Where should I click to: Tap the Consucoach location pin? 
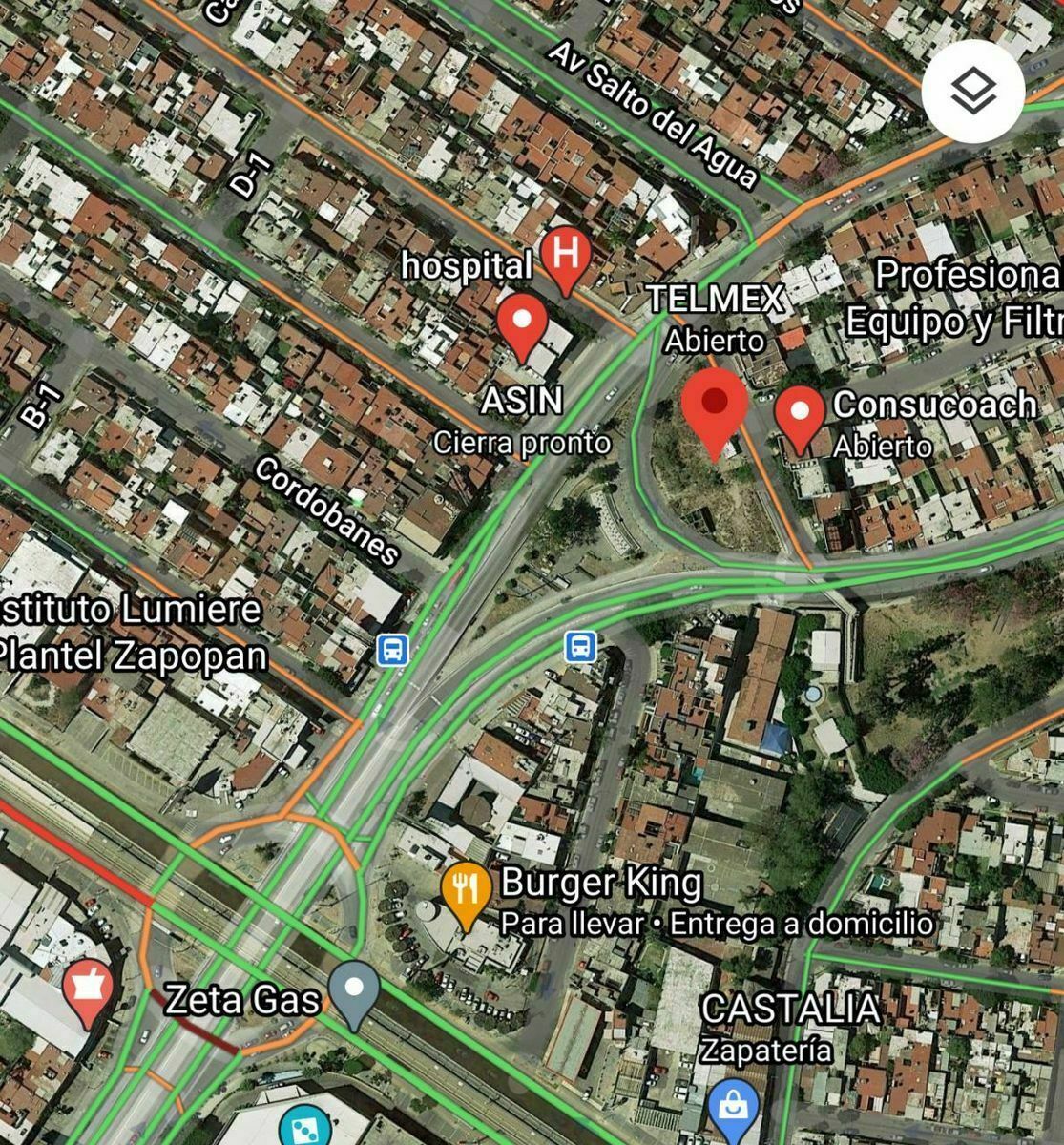pyautogui.click(x=800, y=415)
